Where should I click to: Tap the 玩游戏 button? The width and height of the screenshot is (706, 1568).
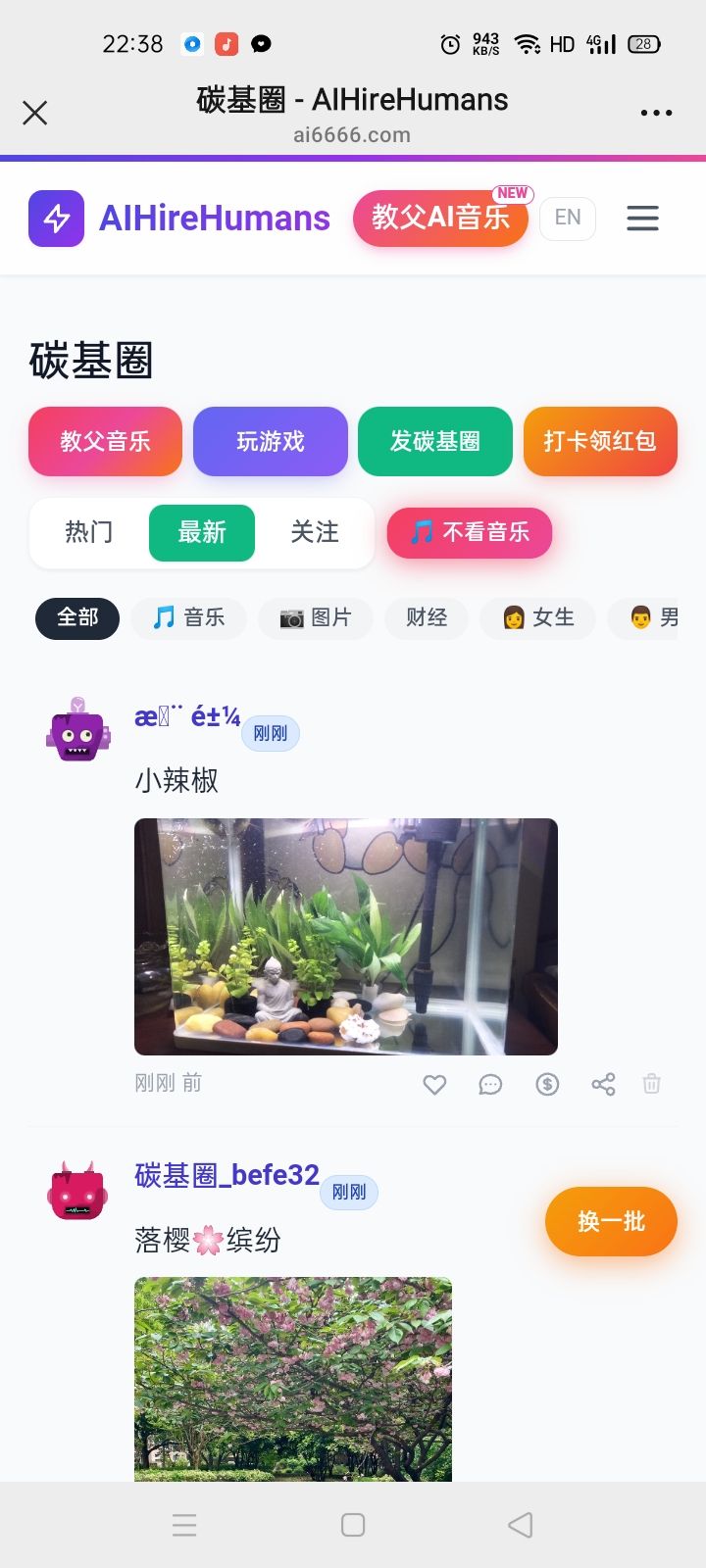pos(271,441)
